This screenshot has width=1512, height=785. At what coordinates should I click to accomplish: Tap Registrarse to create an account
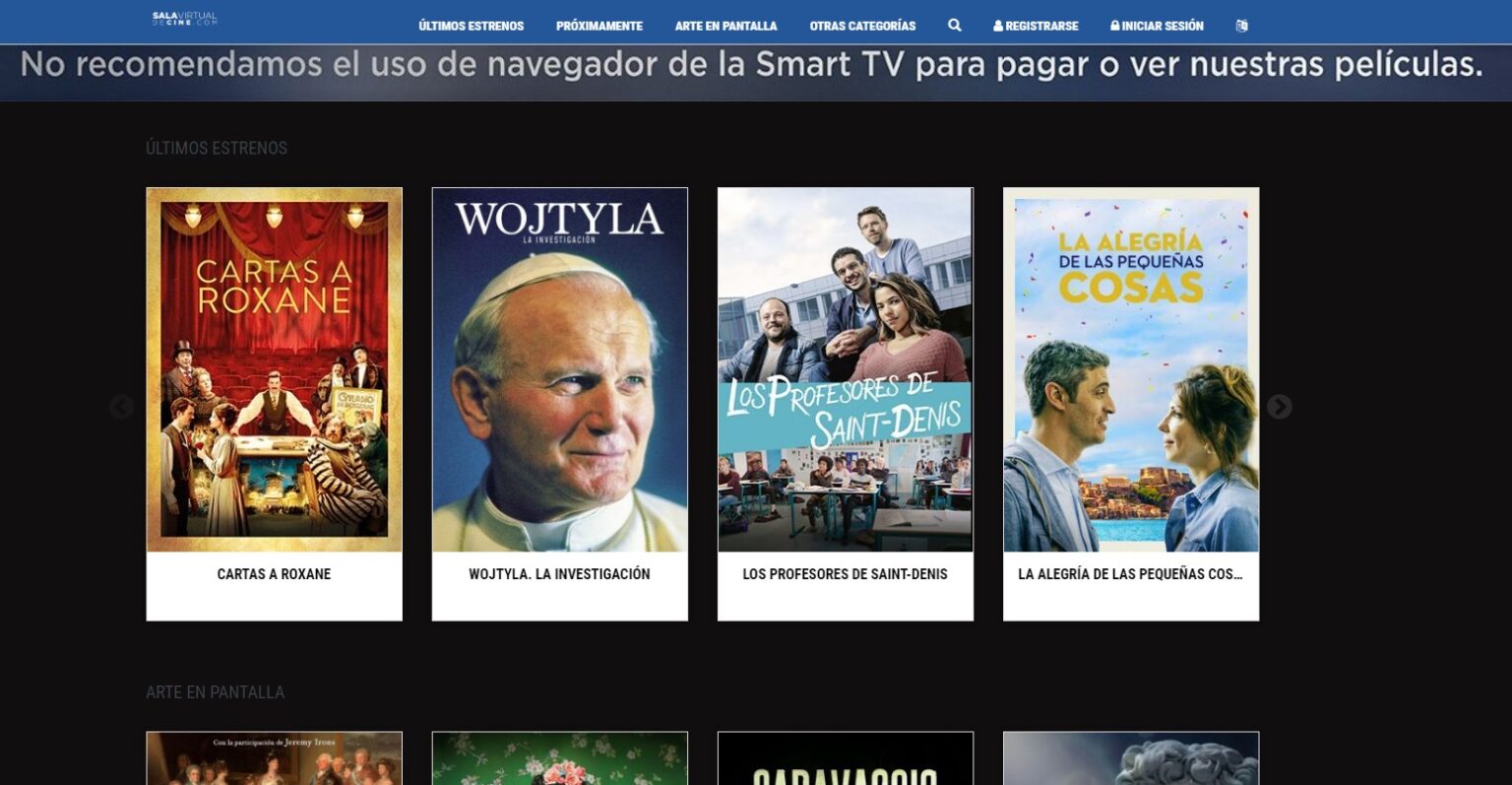point(1036,27)
